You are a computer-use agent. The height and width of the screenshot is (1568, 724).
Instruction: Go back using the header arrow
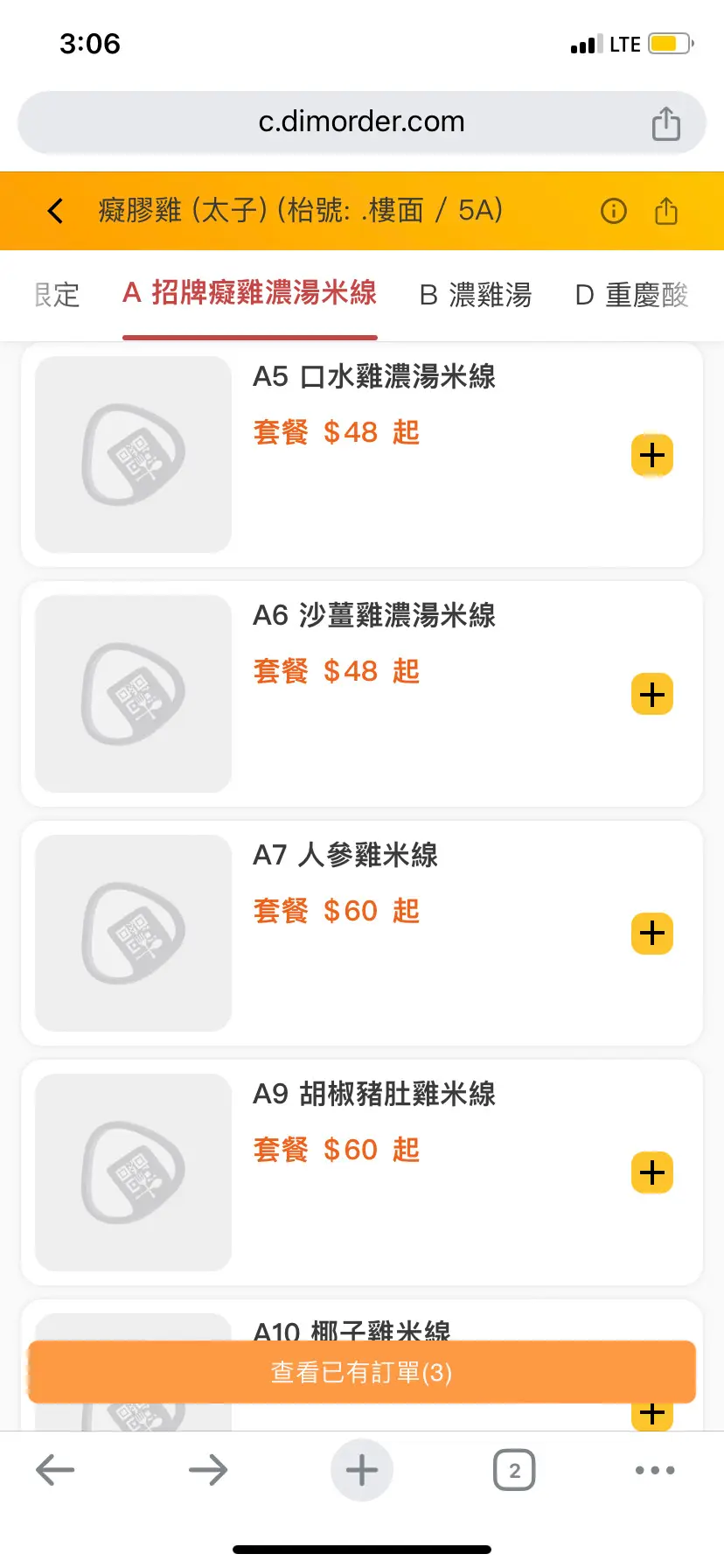pos(55,211)
